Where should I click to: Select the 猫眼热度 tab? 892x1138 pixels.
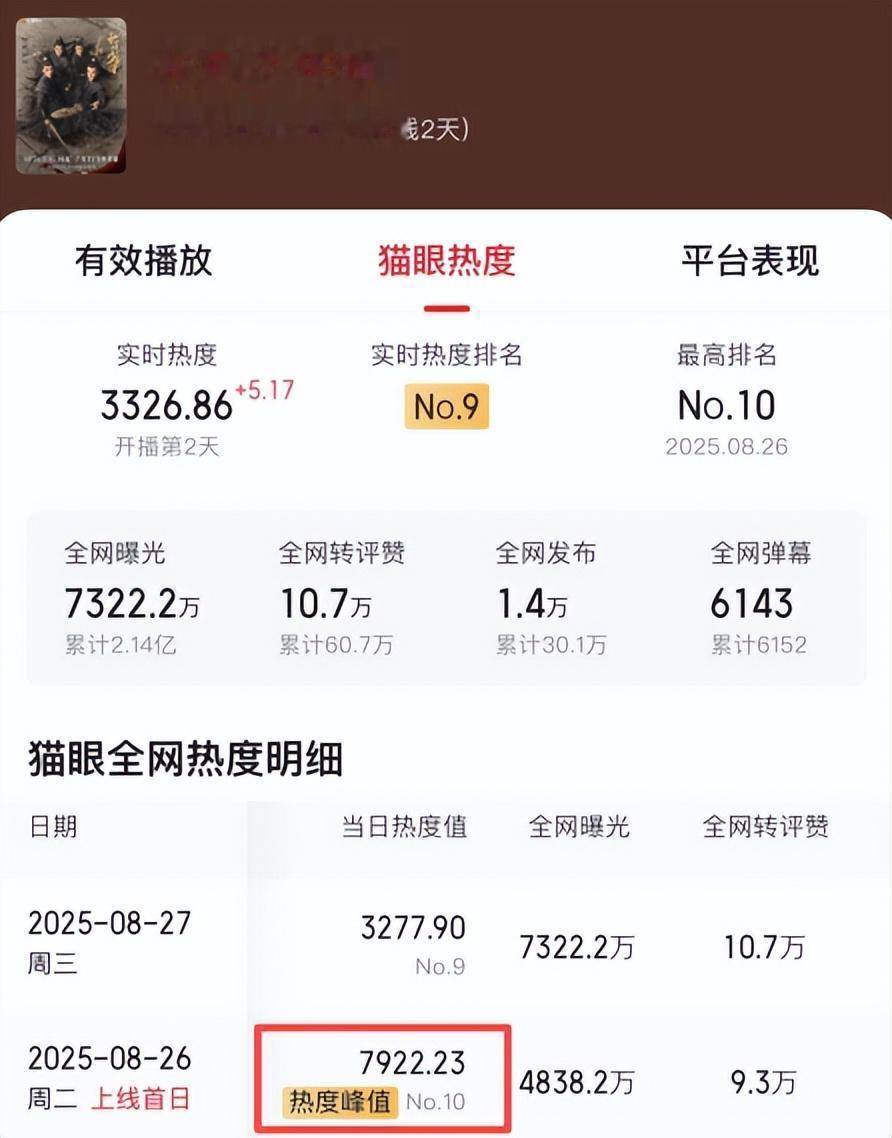446,260
